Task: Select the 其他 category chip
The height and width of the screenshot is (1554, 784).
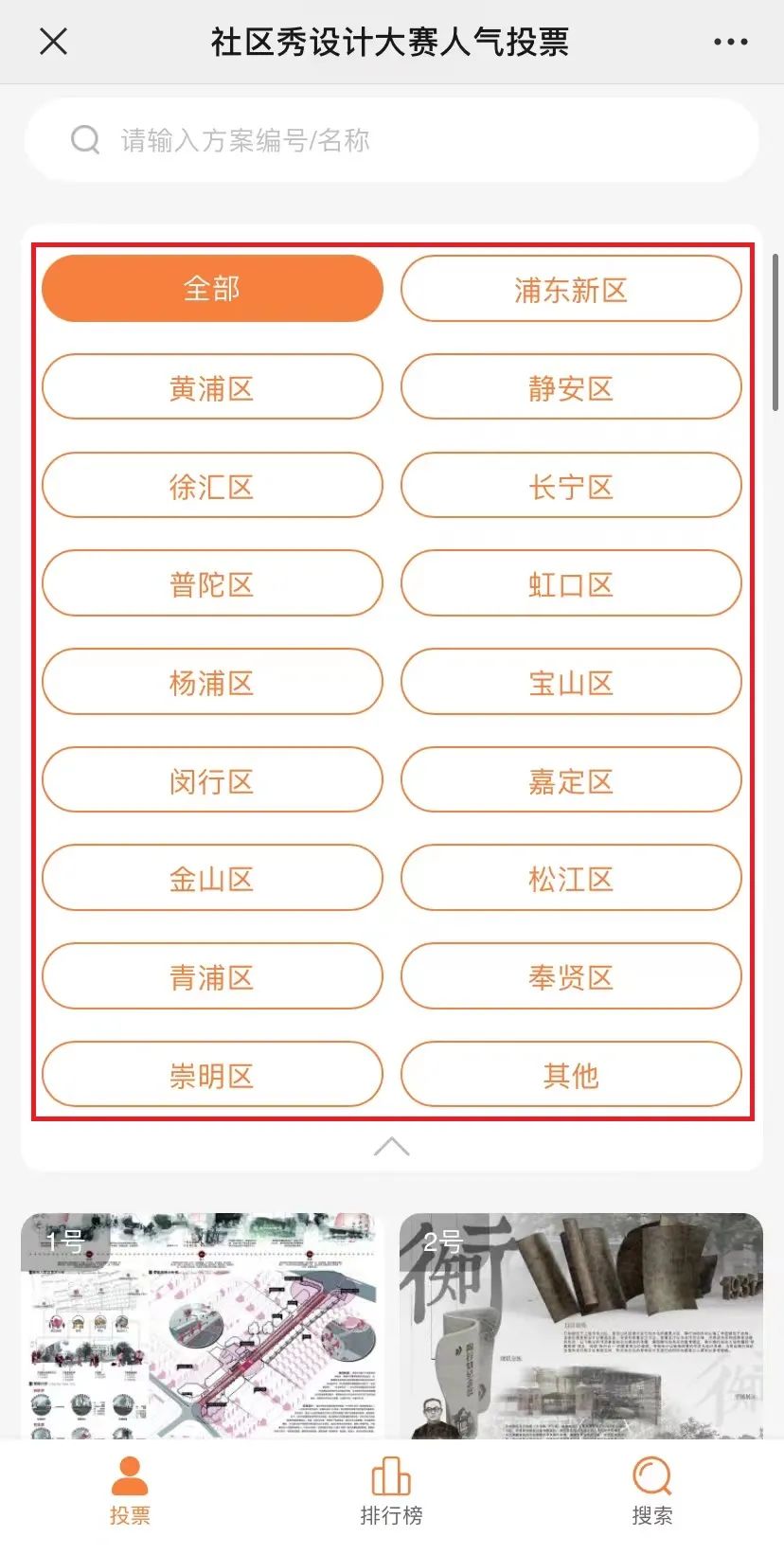Action: pyautogui.click(x=571, y=1074)
